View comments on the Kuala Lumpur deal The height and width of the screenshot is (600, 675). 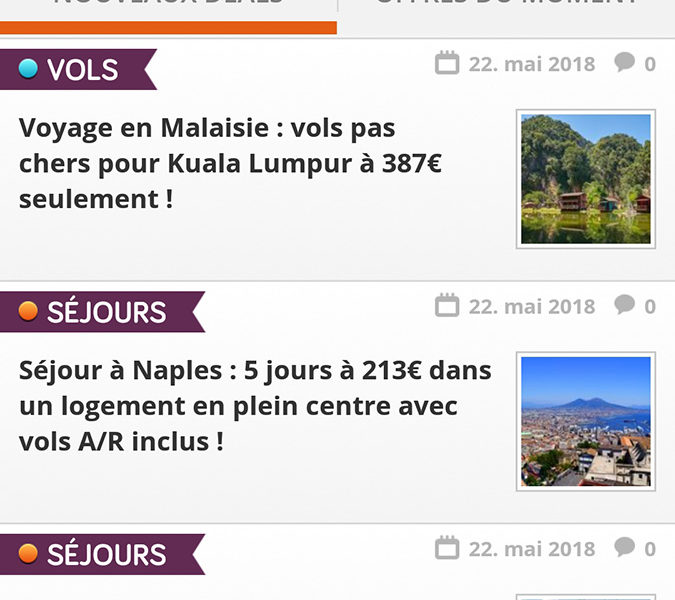[x=635, y=64]
